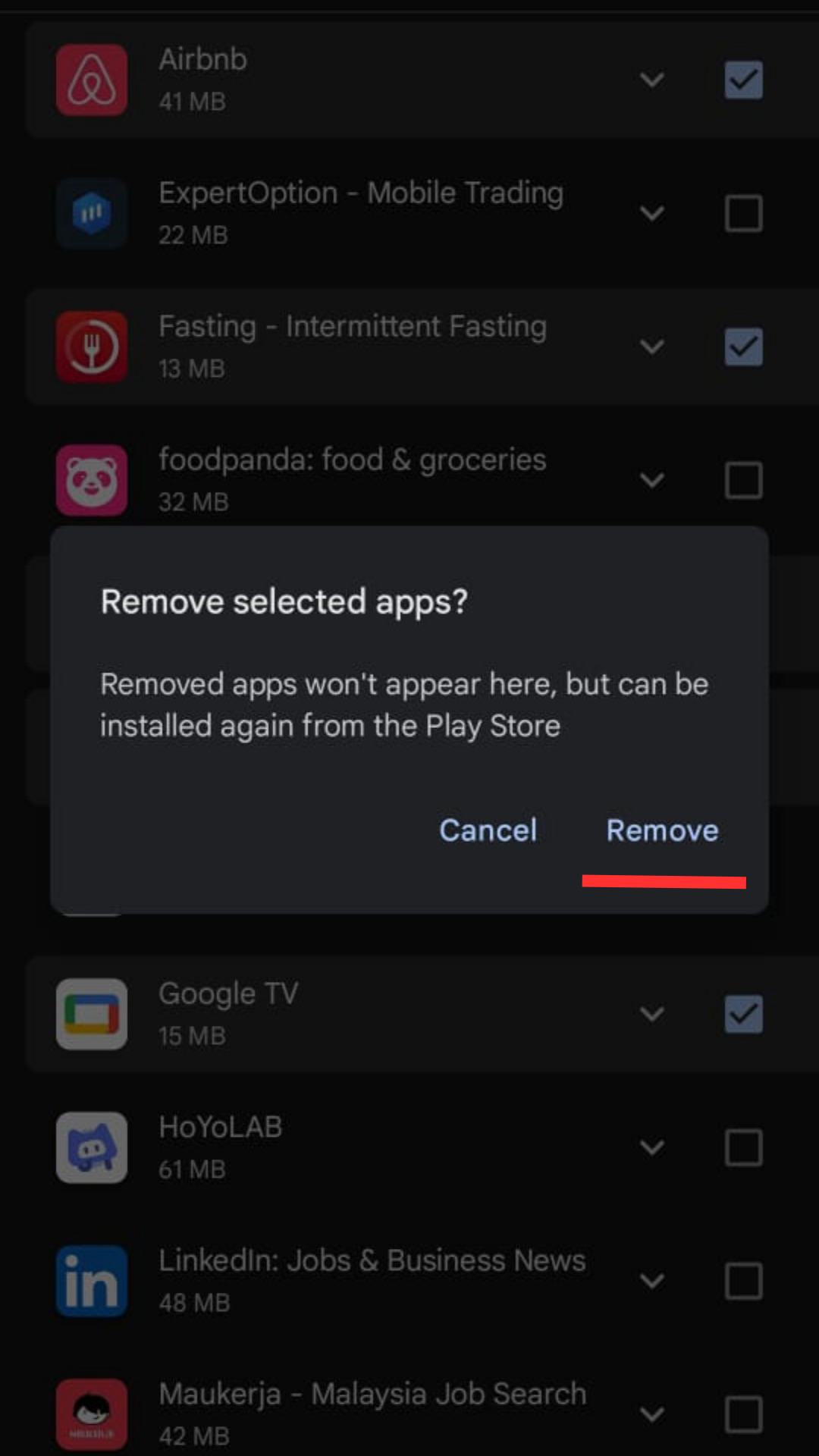Tap Cancel to dismiss the dialog
The width and height of the screenshot is (819, 1456).
coord(488,830)
